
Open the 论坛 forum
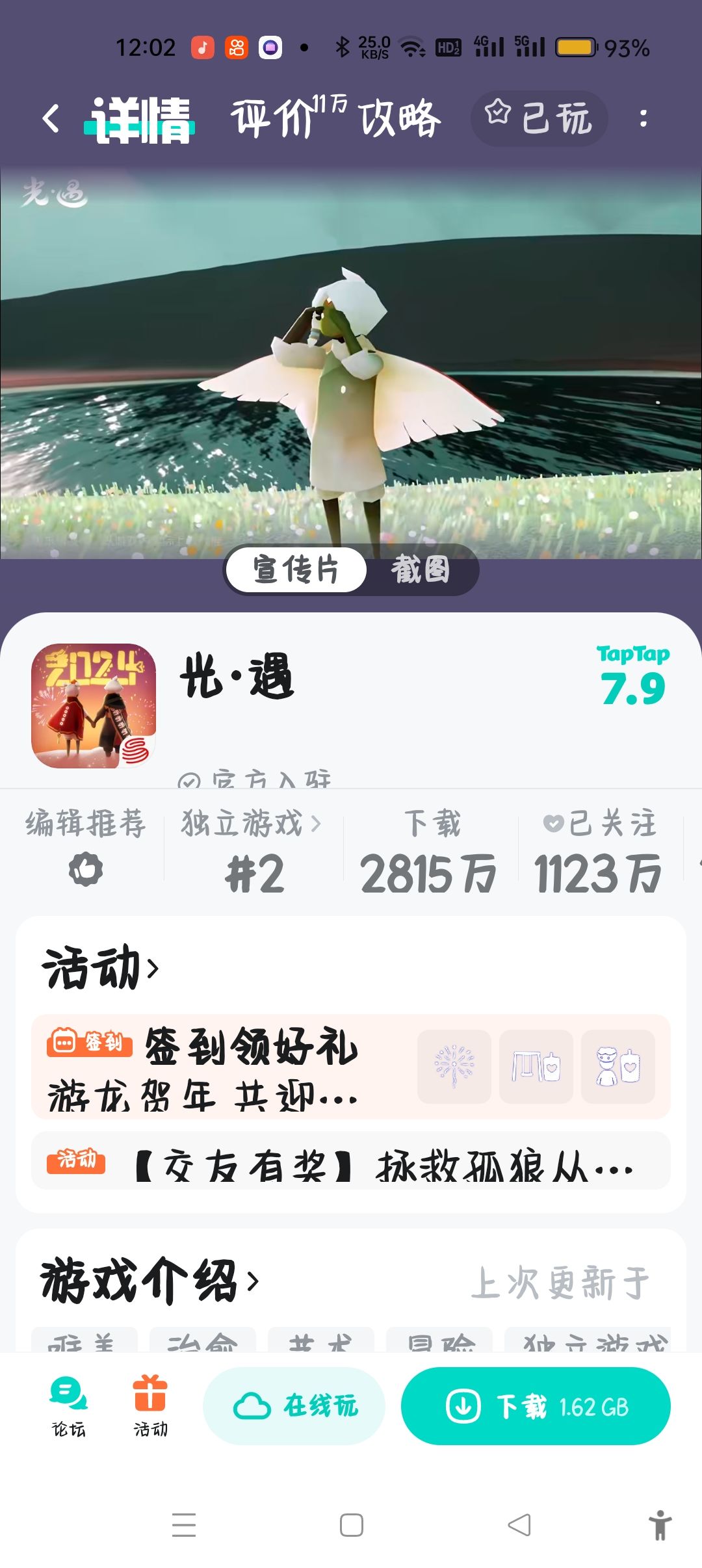(x=68, y=1407)
